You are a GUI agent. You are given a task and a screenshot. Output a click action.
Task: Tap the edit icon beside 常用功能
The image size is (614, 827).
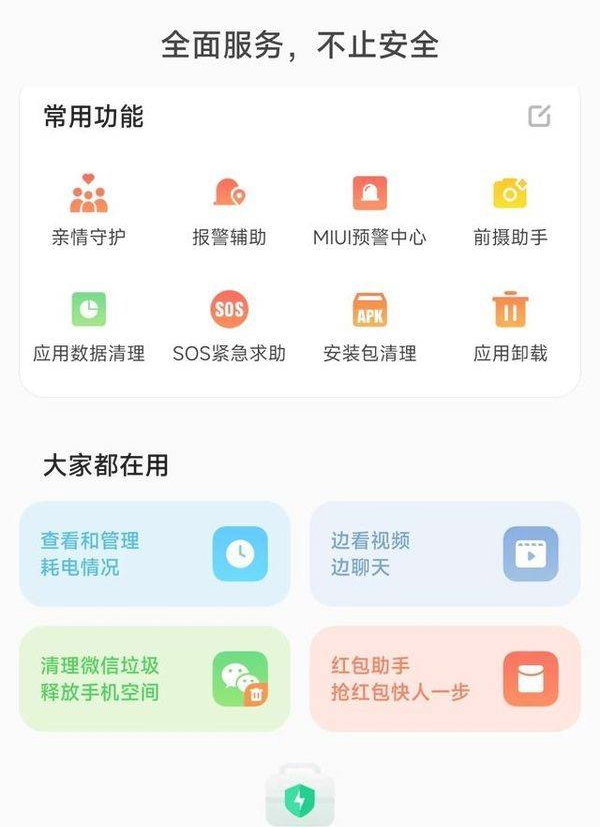pos(539,116)
